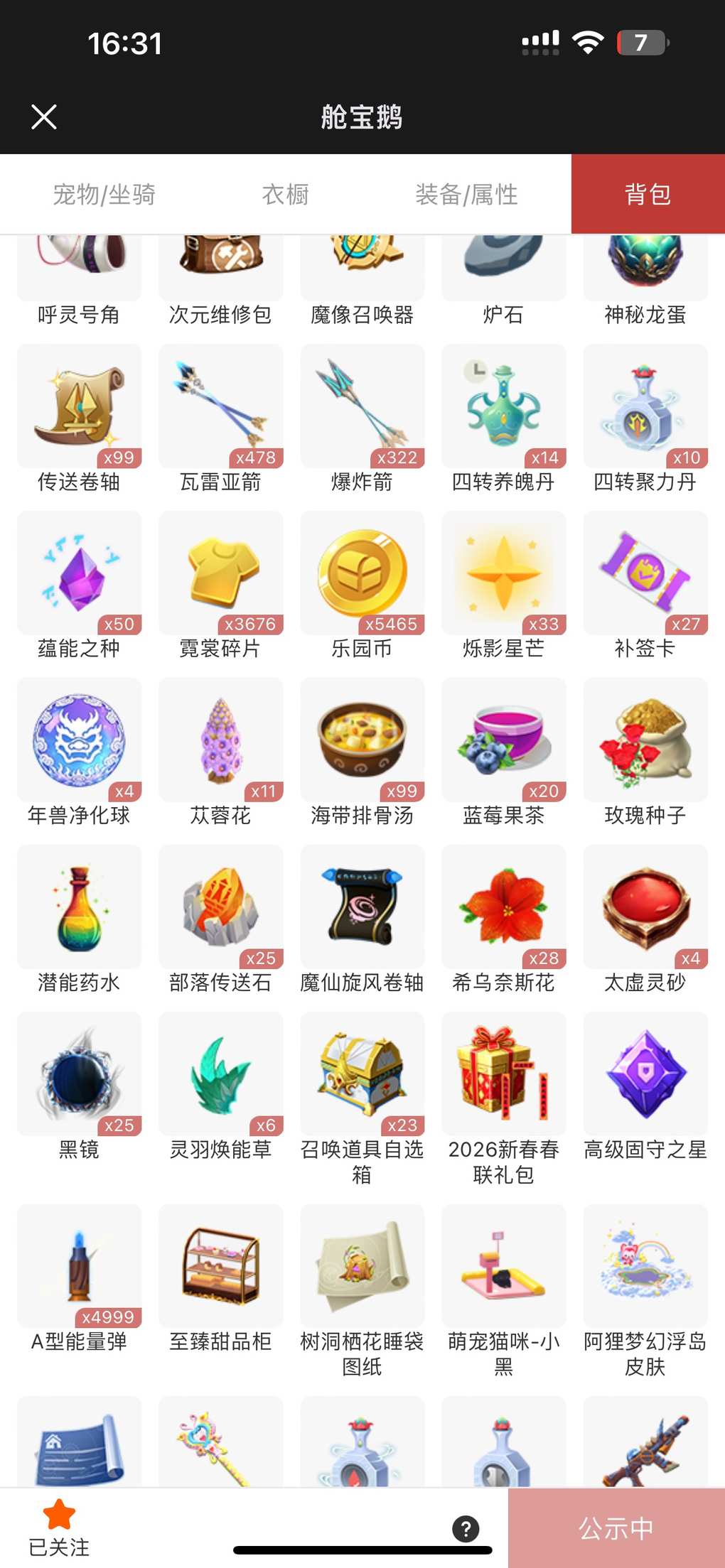This screenshot has height=1568, width=725.
Task: Switch to the 宠物/坐骑 tab
Action: click(x=104, y=194)
